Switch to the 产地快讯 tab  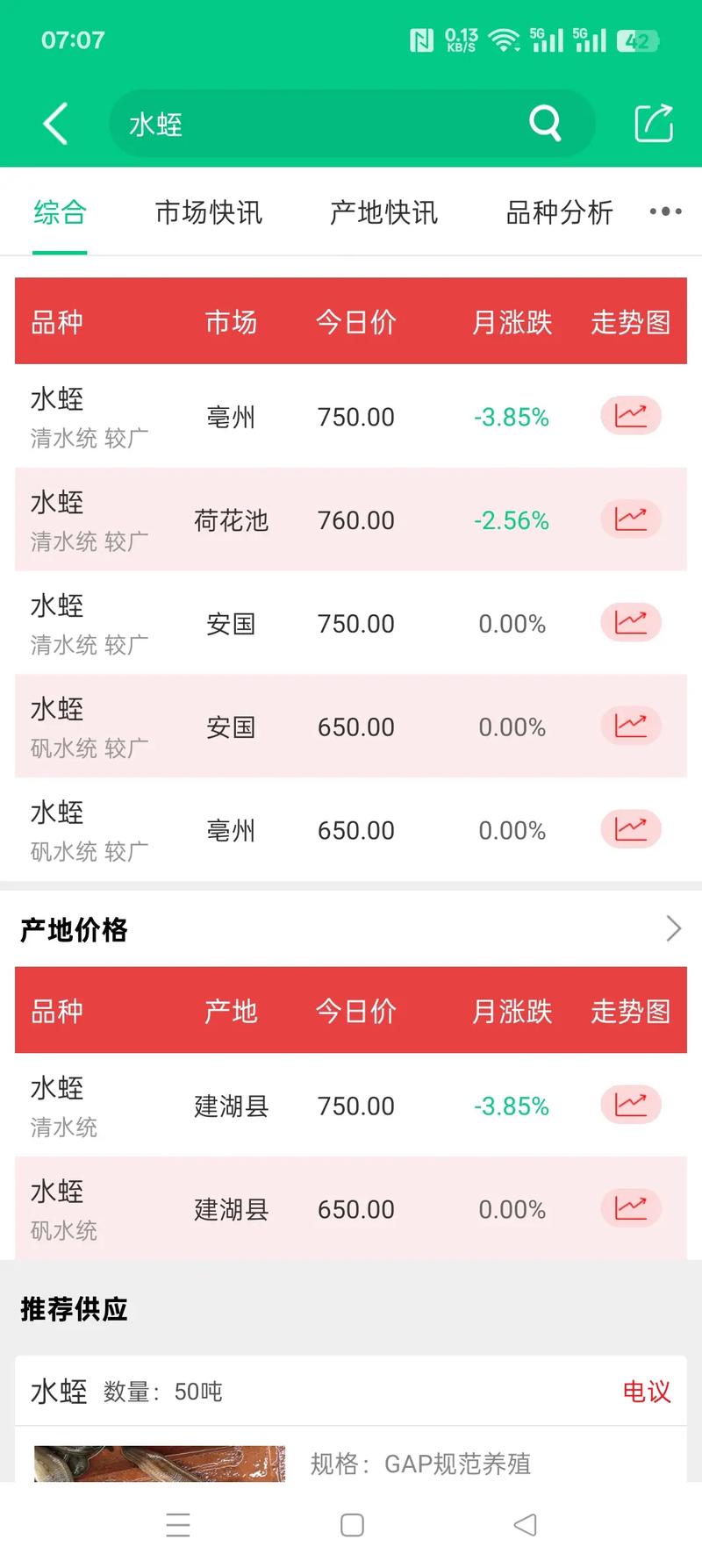point(383,213)
